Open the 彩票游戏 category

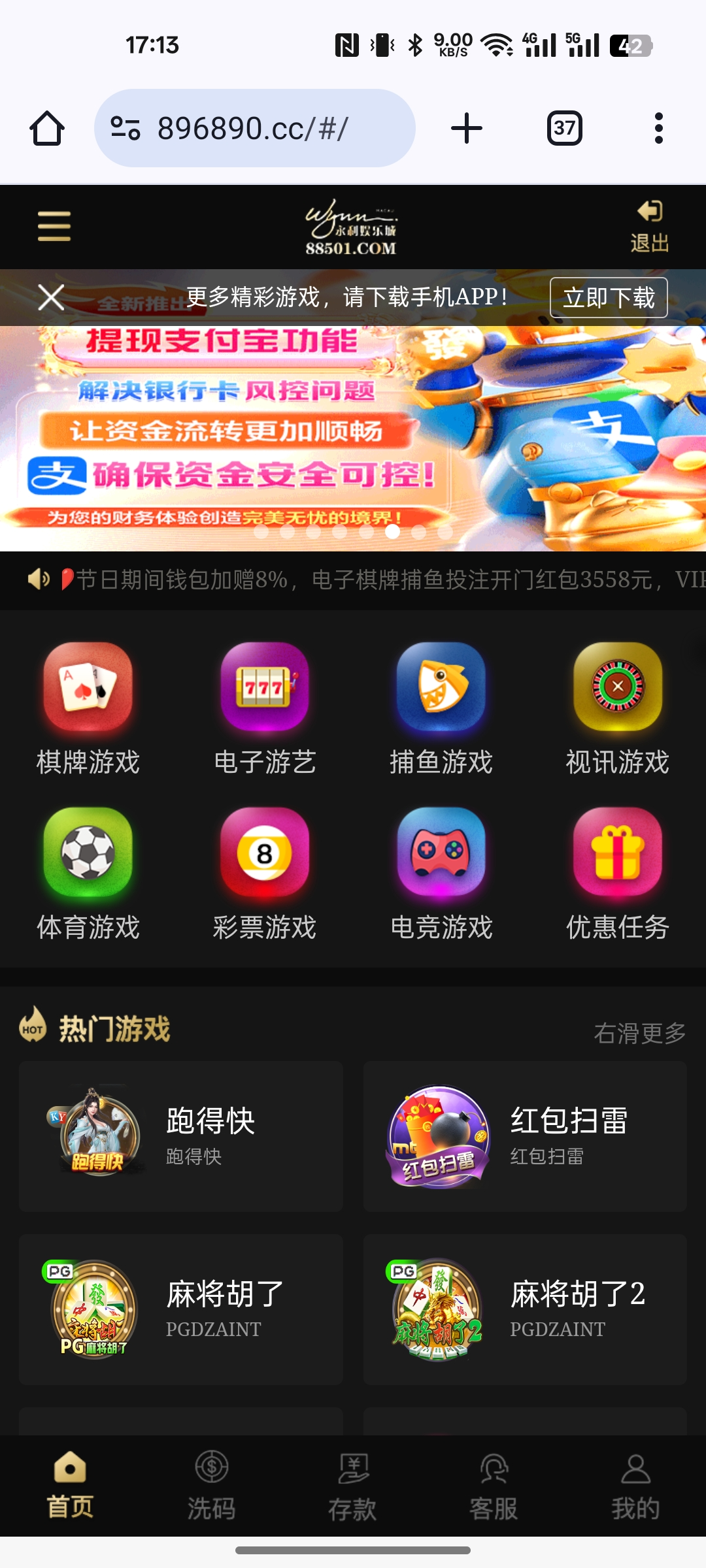(265, 874)
